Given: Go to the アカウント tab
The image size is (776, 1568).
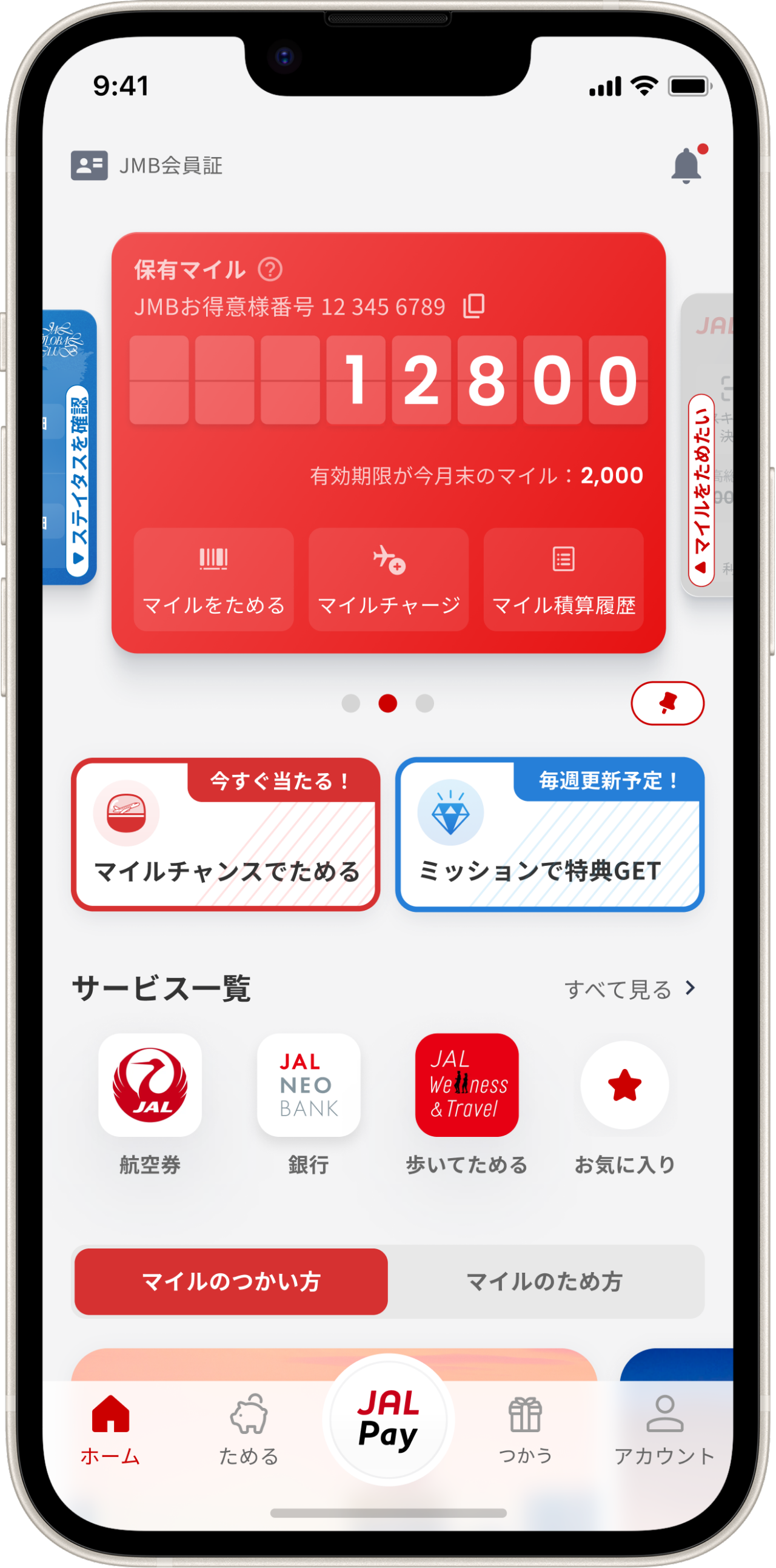Looking at the screenshot, I should coord(664,1429).
